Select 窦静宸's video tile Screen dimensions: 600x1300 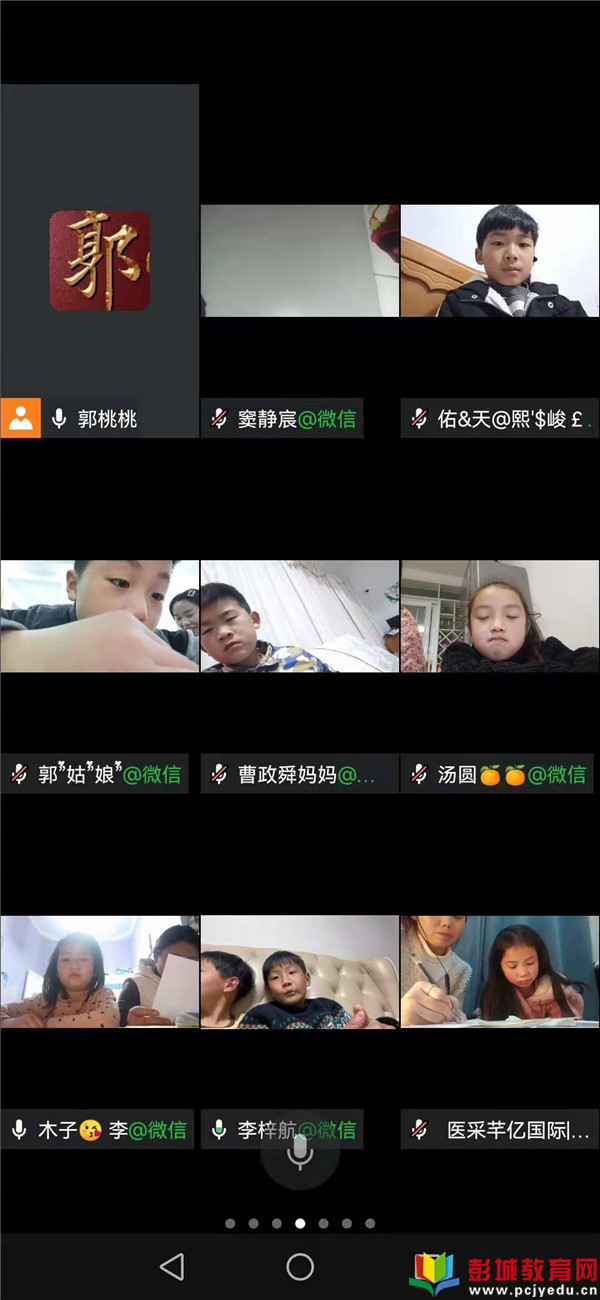coord(299,261)
